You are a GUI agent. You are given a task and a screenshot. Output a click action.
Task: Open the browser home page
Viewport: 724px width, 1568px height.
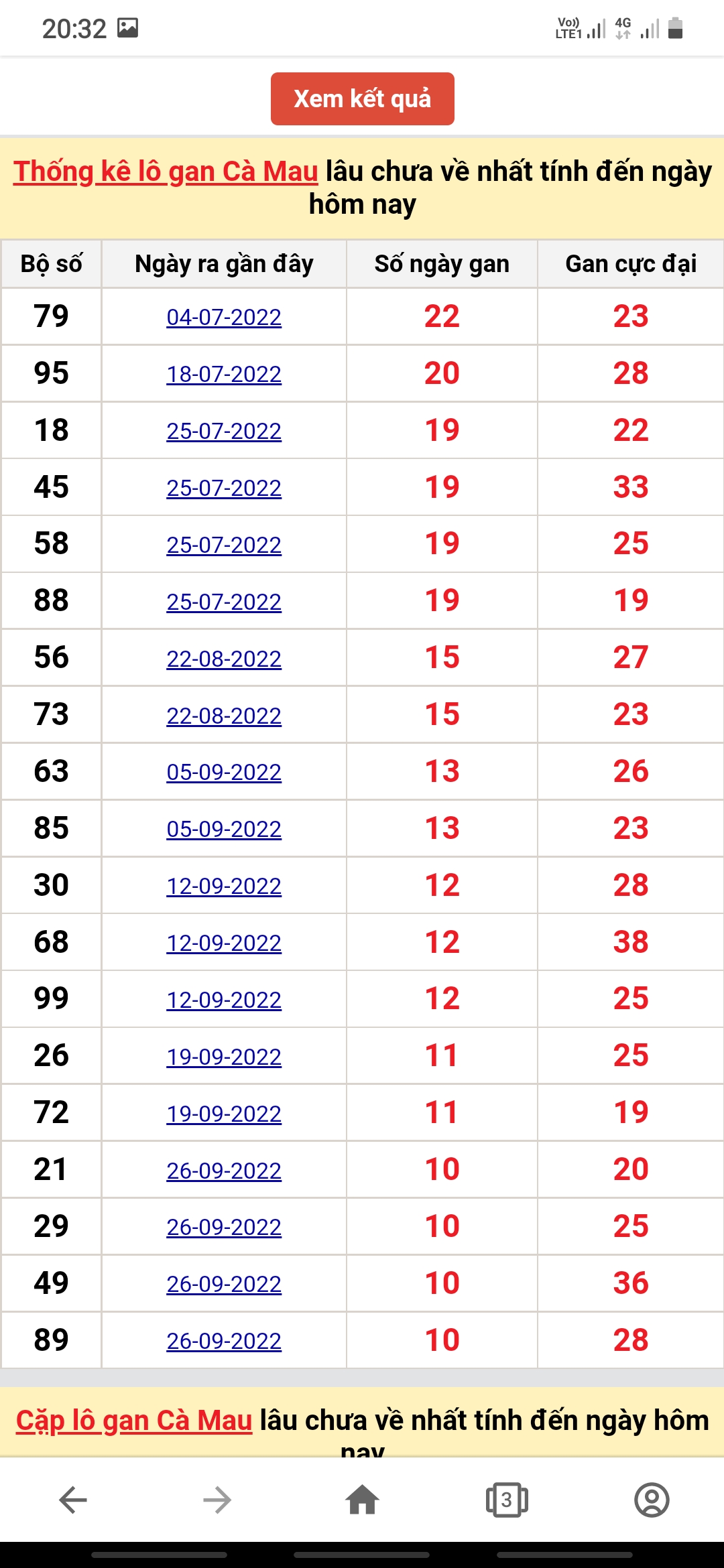point(362,1500)
